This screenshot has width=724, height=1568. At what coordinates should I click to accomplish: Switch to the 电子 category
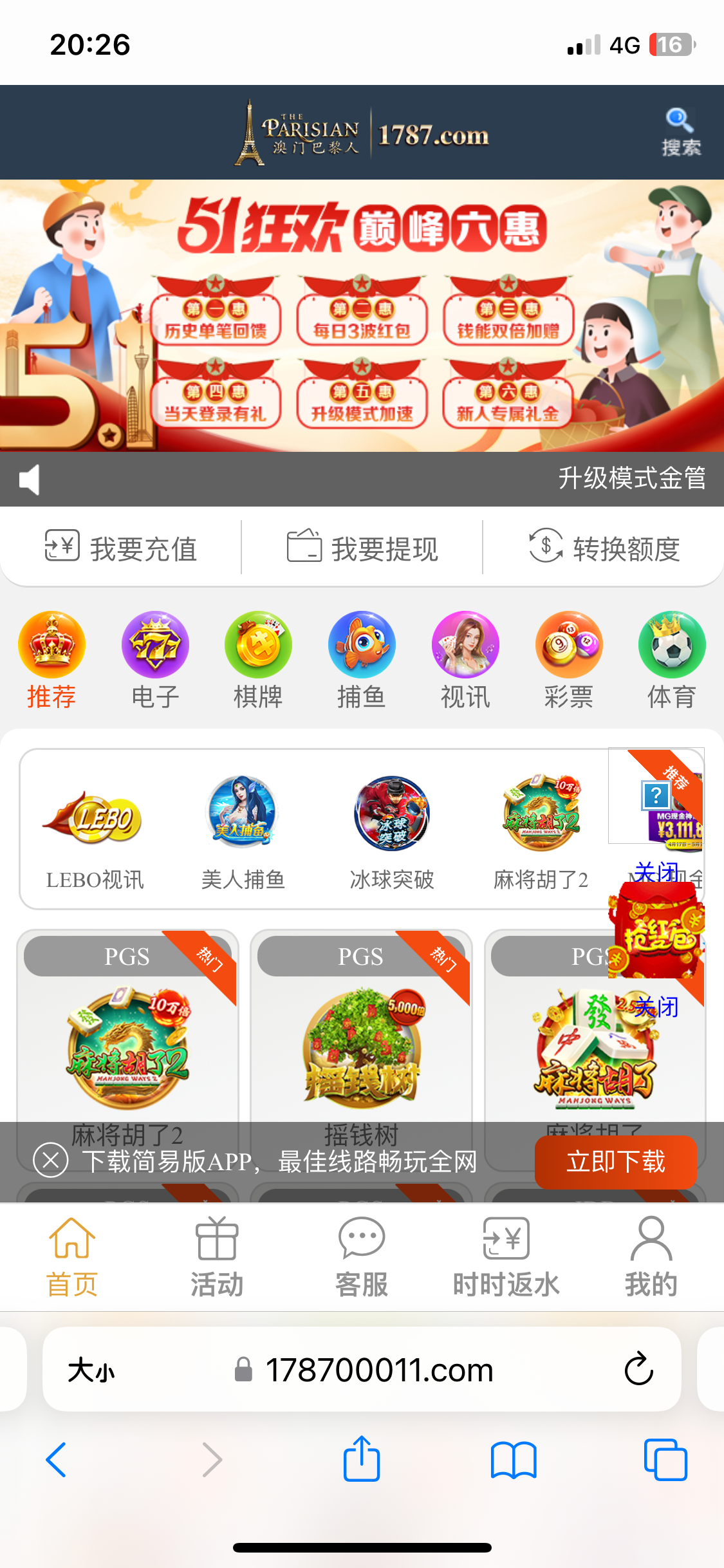click(155, 660)
